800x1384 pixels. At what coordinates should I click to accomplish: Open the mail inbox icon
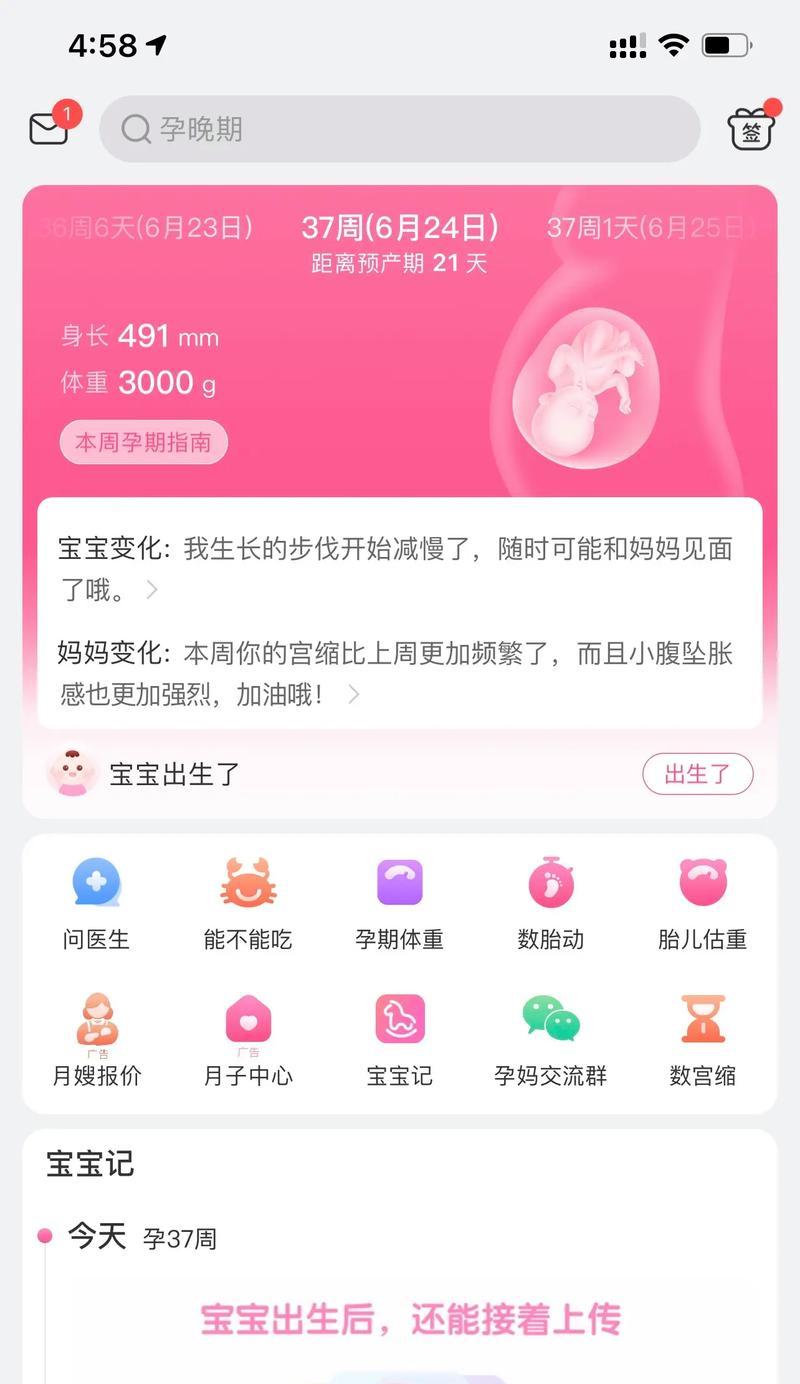48,129
